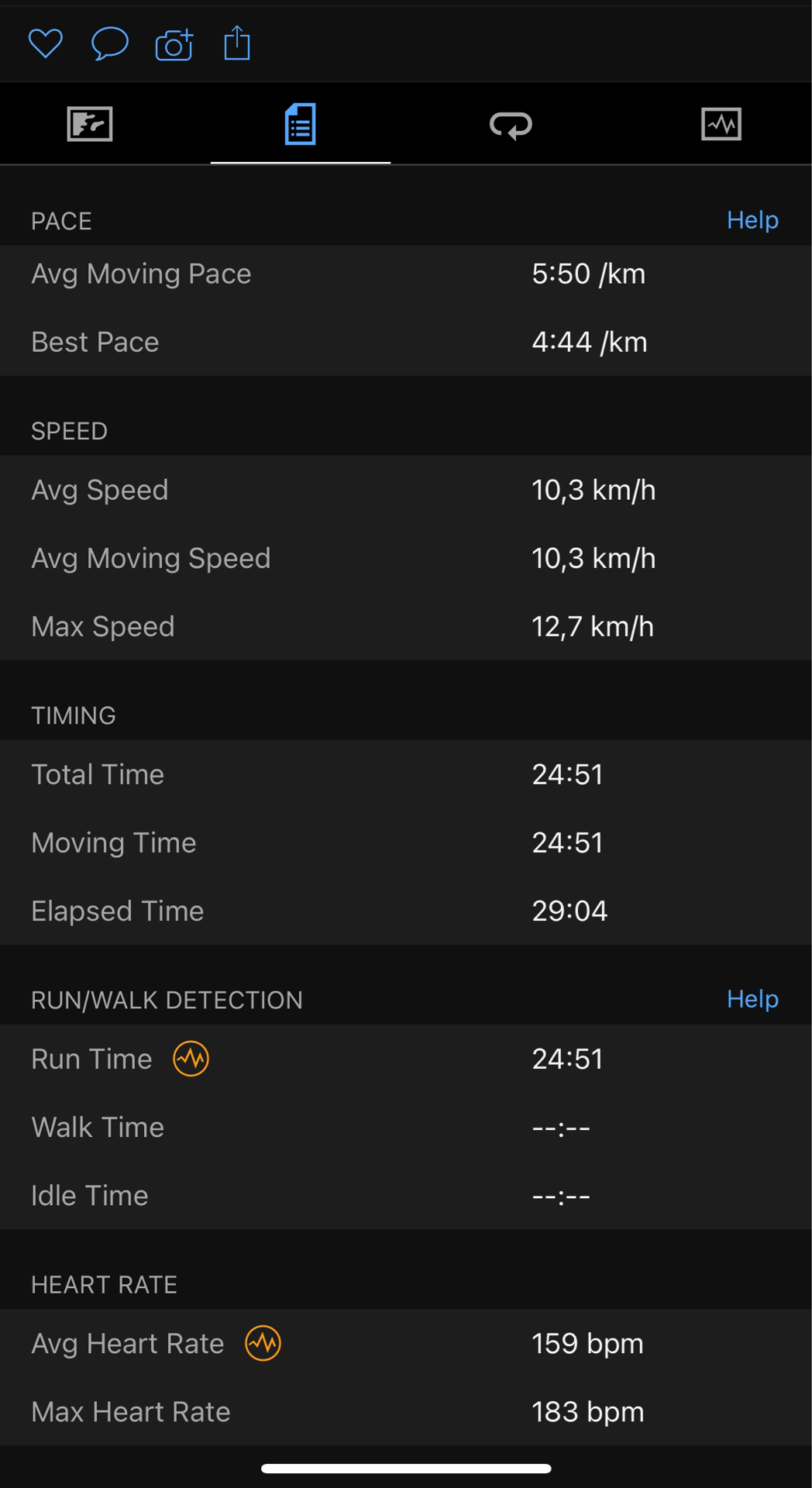Switch to the overview map tab

pos(90,124)
